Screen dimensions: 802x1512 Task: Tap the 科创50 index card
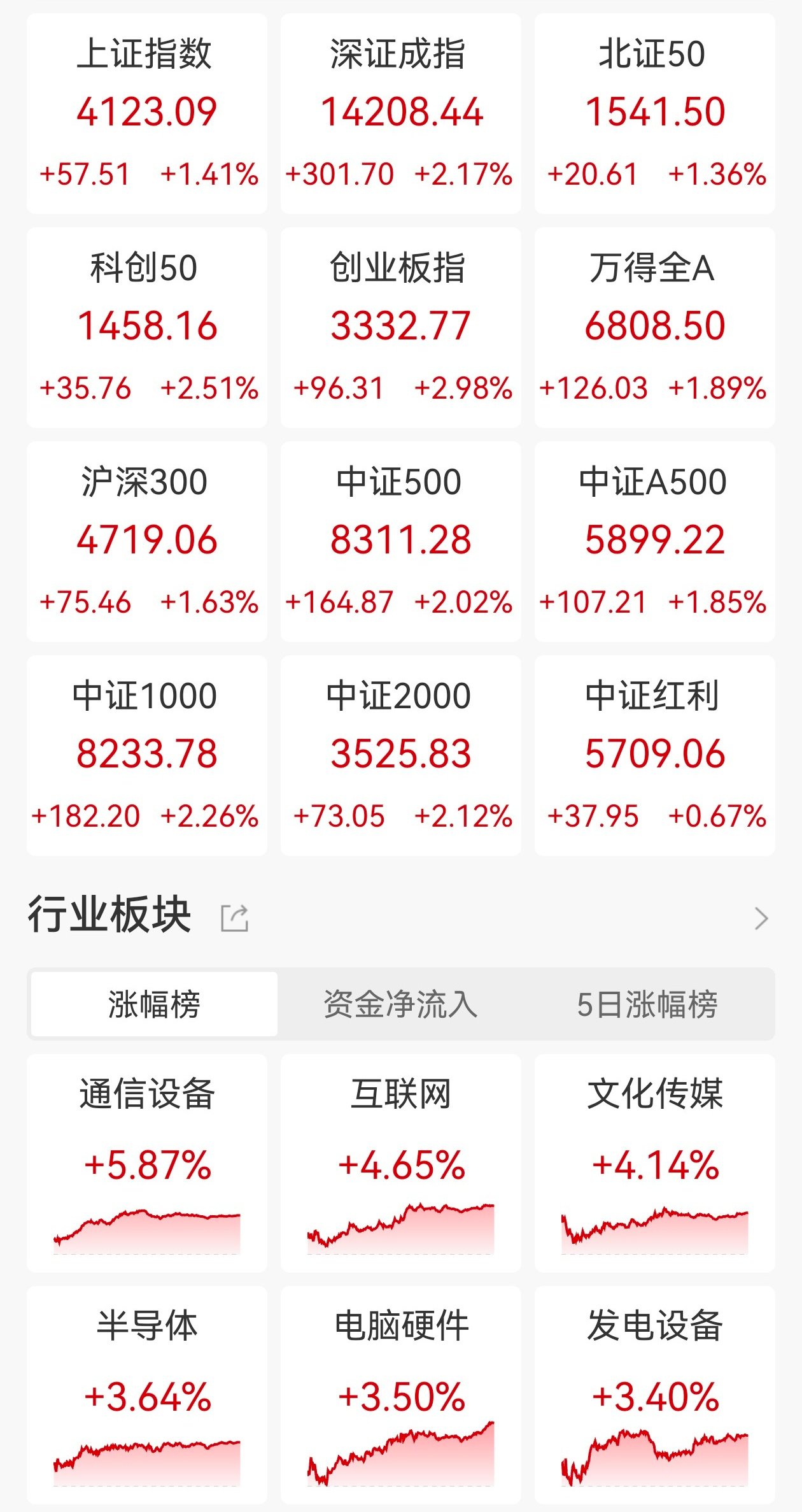click(147, 327)
